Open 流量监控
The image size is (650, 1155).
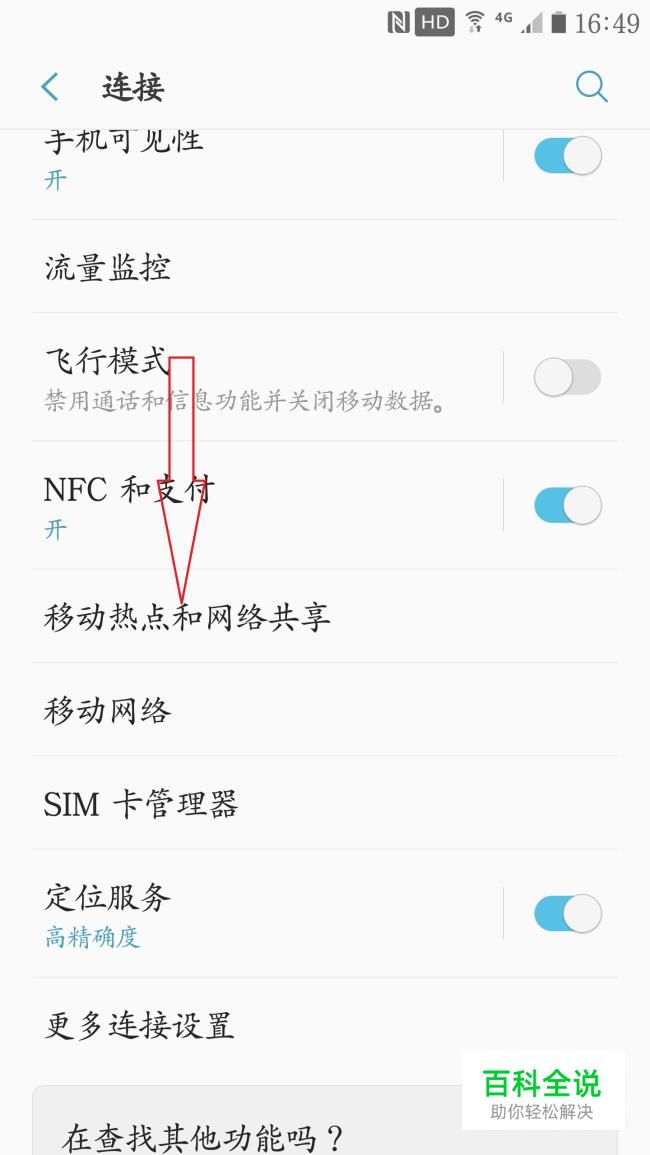[324, 267]
